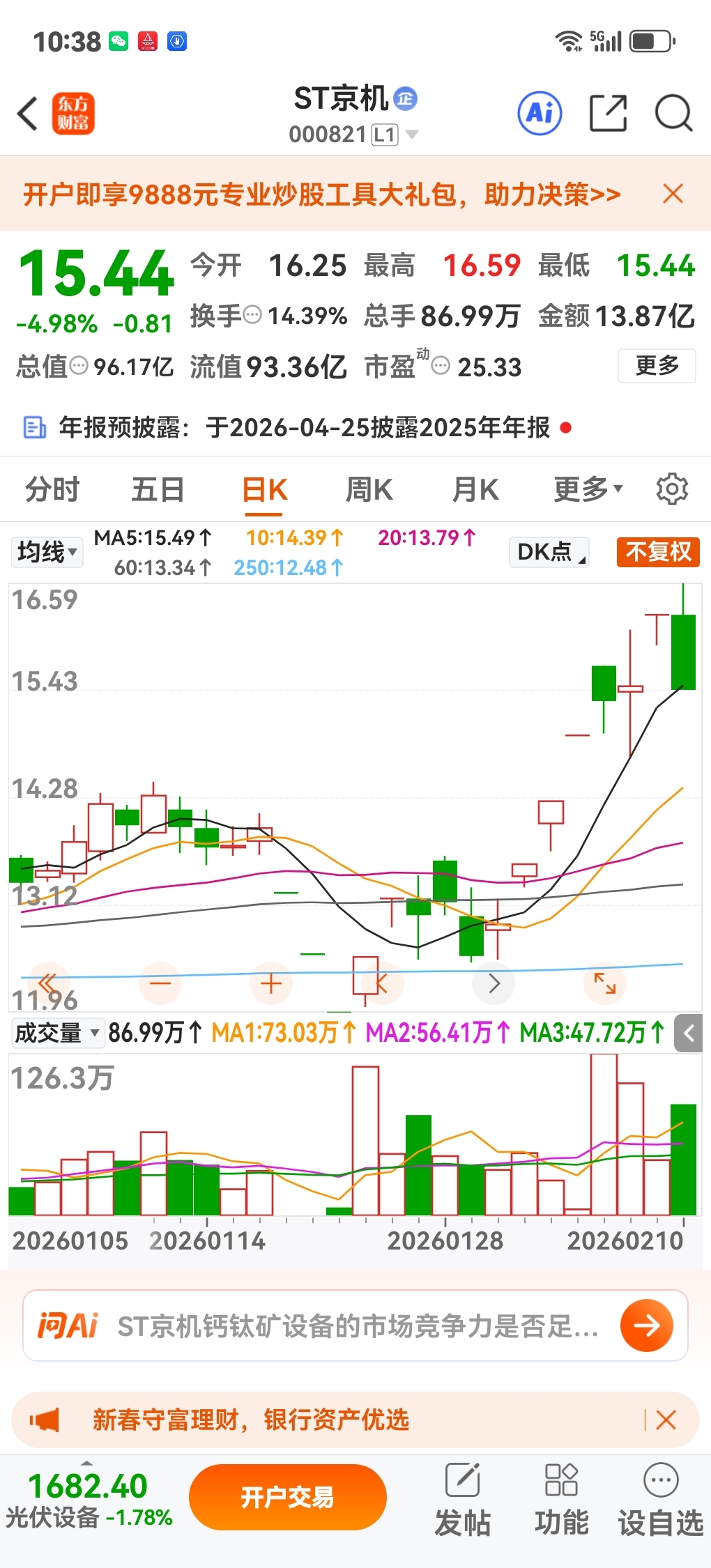Open the 年报预披露 announcement

(298, 427)
